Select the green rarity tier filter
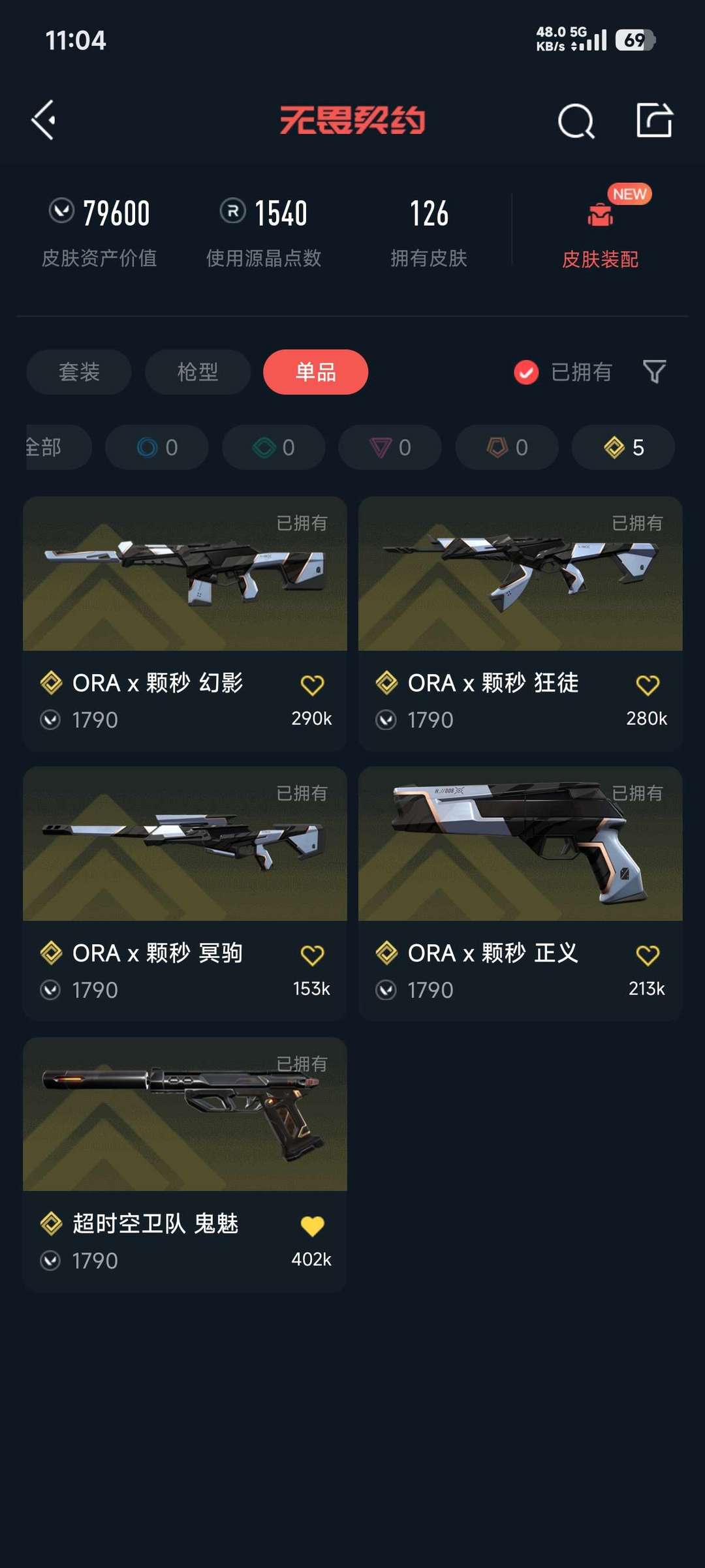The image size is (705, 1568). [x=273, y=448]
